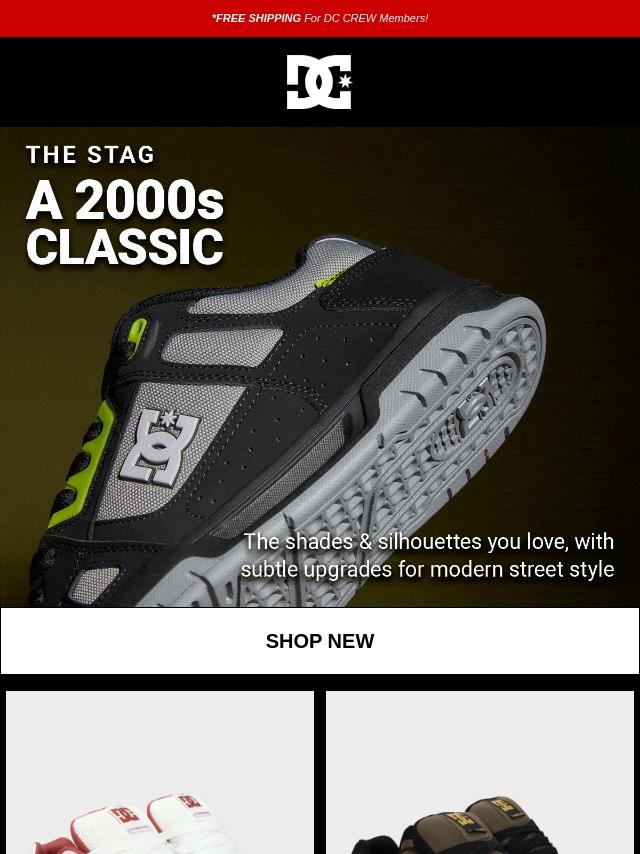The width and height of the screenshot is (640, 854).
Task: Tap the free shipping DC Crew banner
Action: point(320,18)
